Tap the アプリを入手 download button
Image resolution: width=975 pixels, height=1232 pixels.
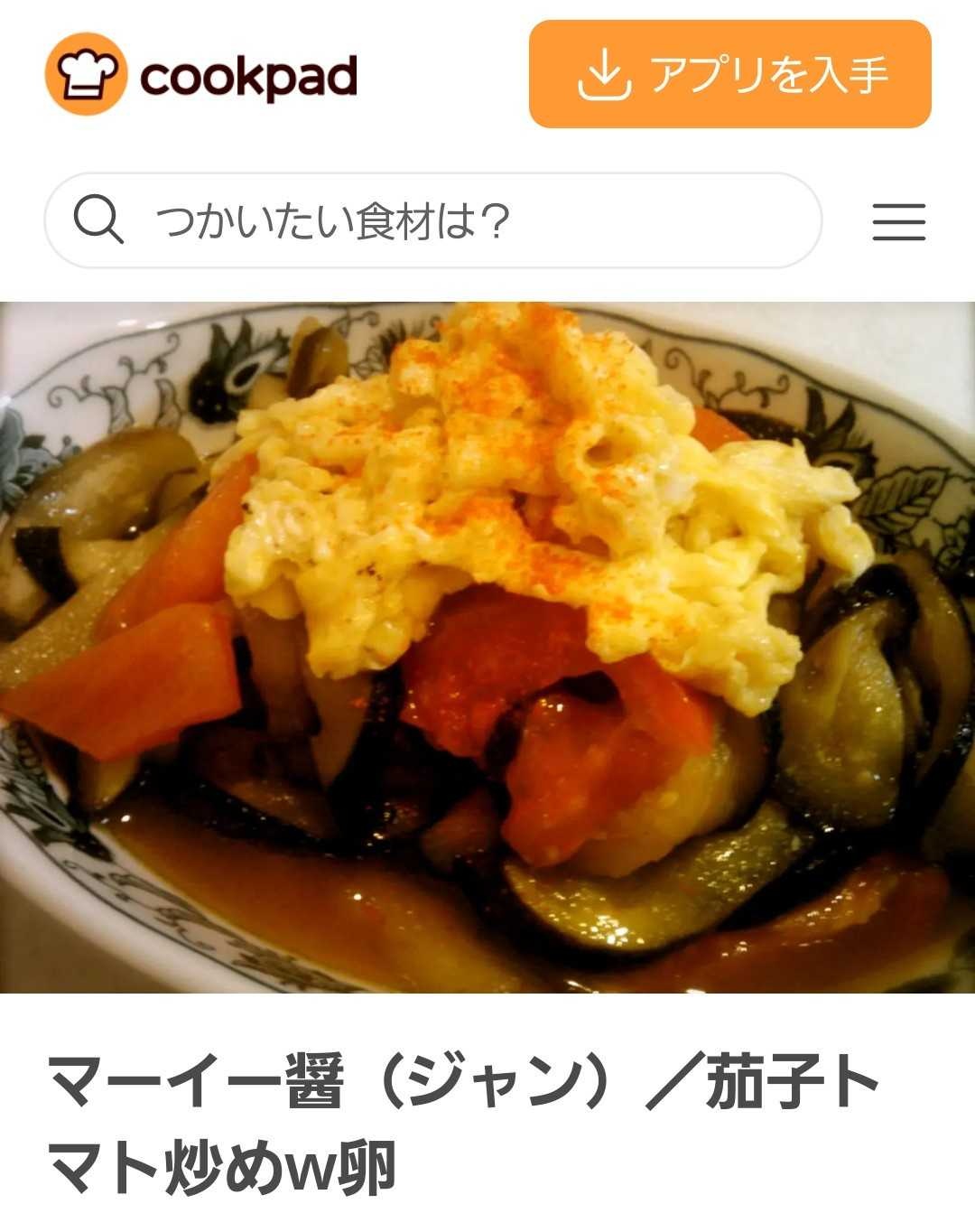[729, 74]
